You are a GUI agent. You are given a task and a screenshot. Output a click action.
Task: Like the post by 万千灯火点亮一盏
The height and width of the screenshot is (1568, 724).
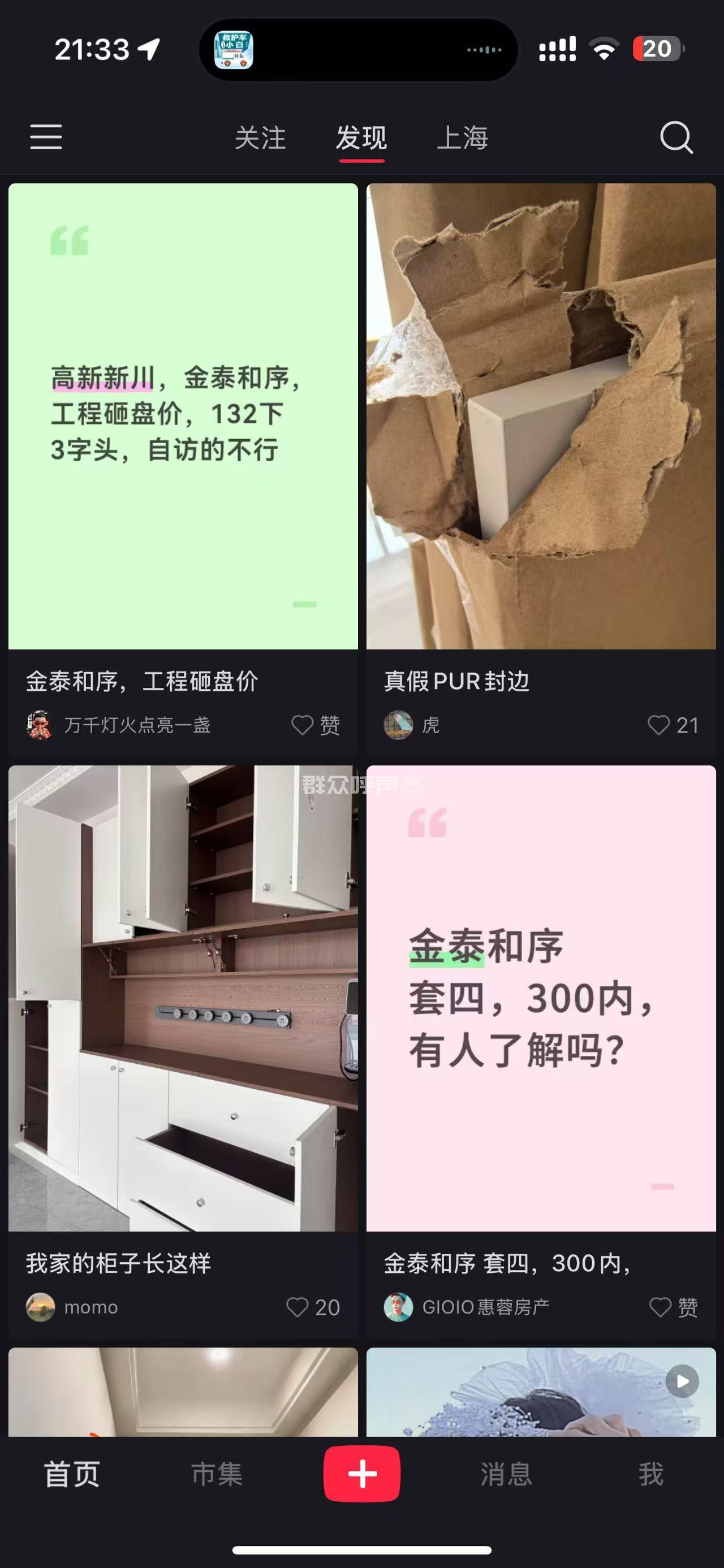(x=303, y=725)
